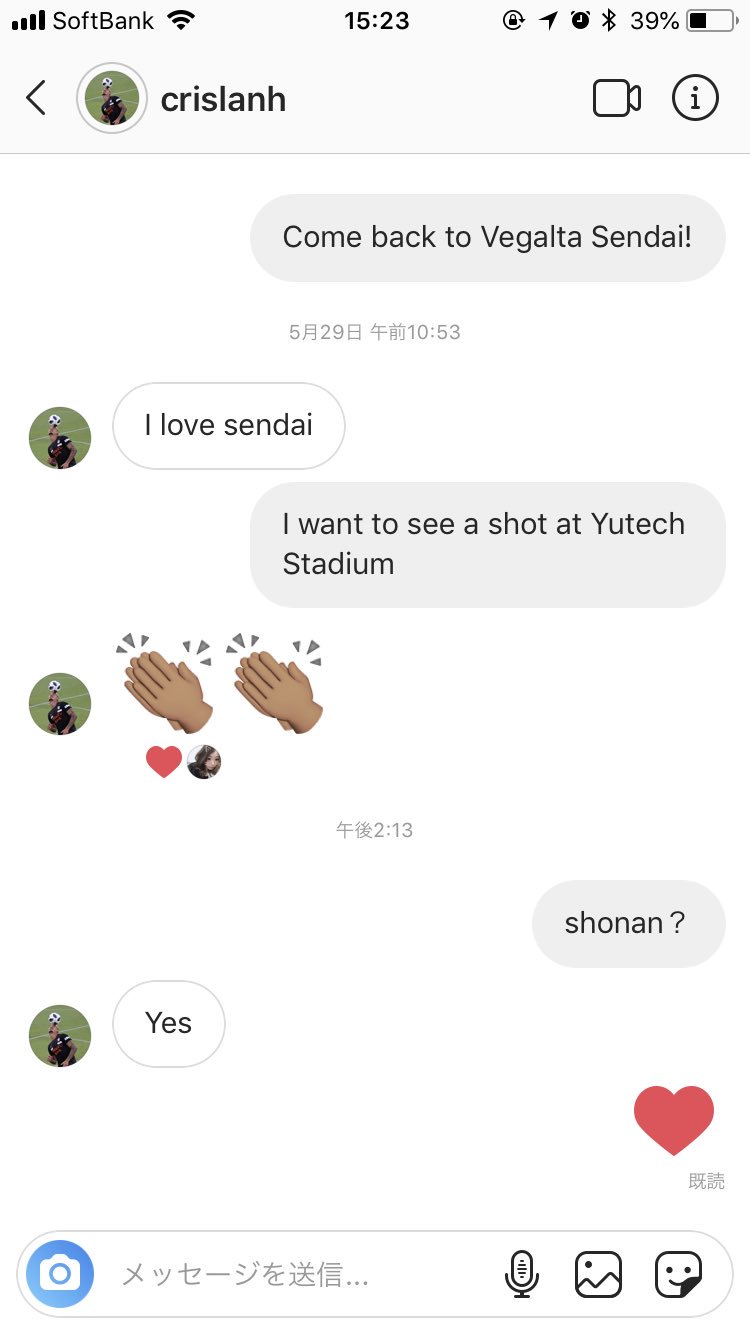
Task: Start a video call with crislanh
Action: (616, 98)
